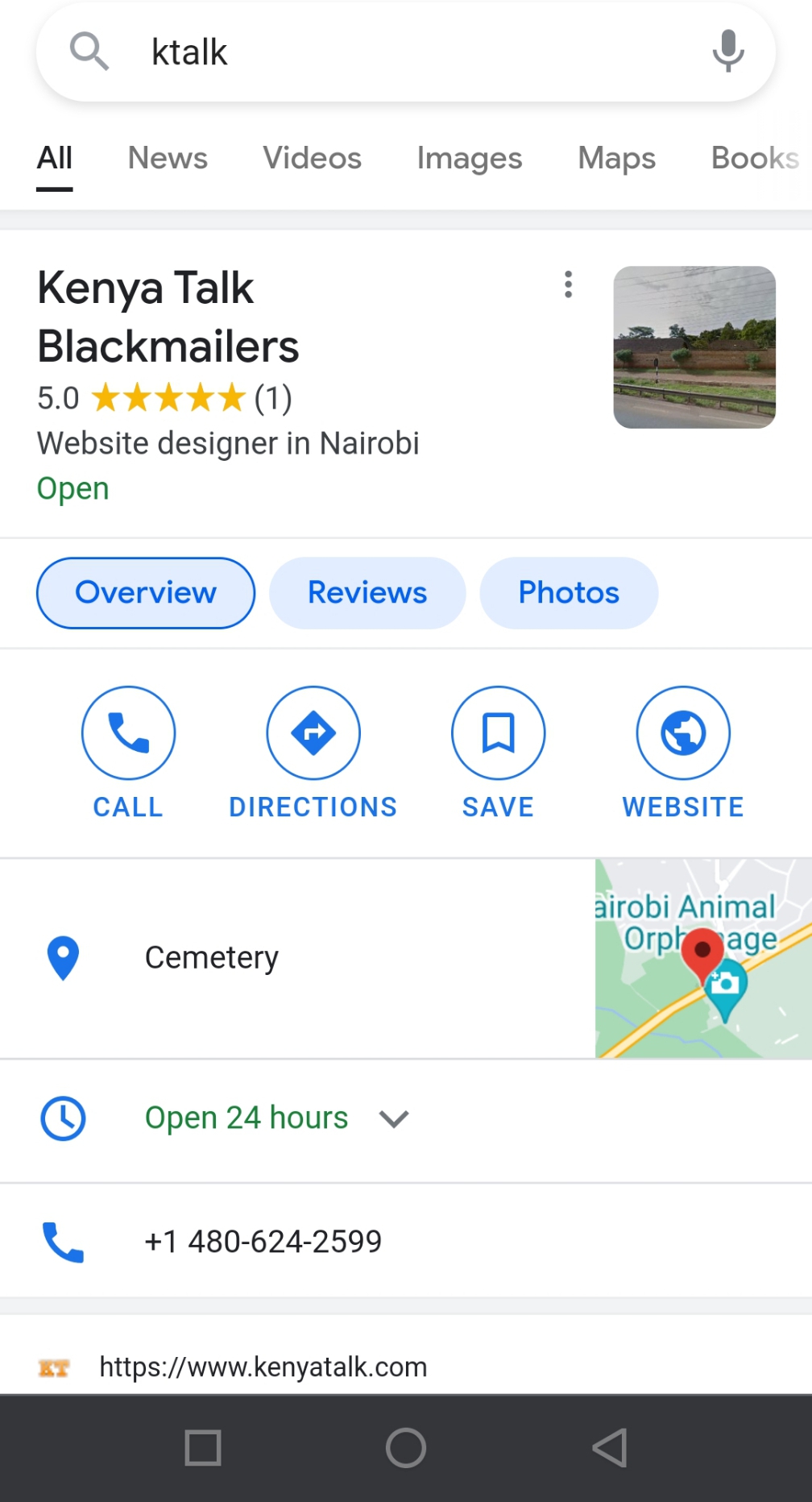The height and width of the screenshot is (1502, 812).
Task: Select the Overview chip
Action: point(146,592)
